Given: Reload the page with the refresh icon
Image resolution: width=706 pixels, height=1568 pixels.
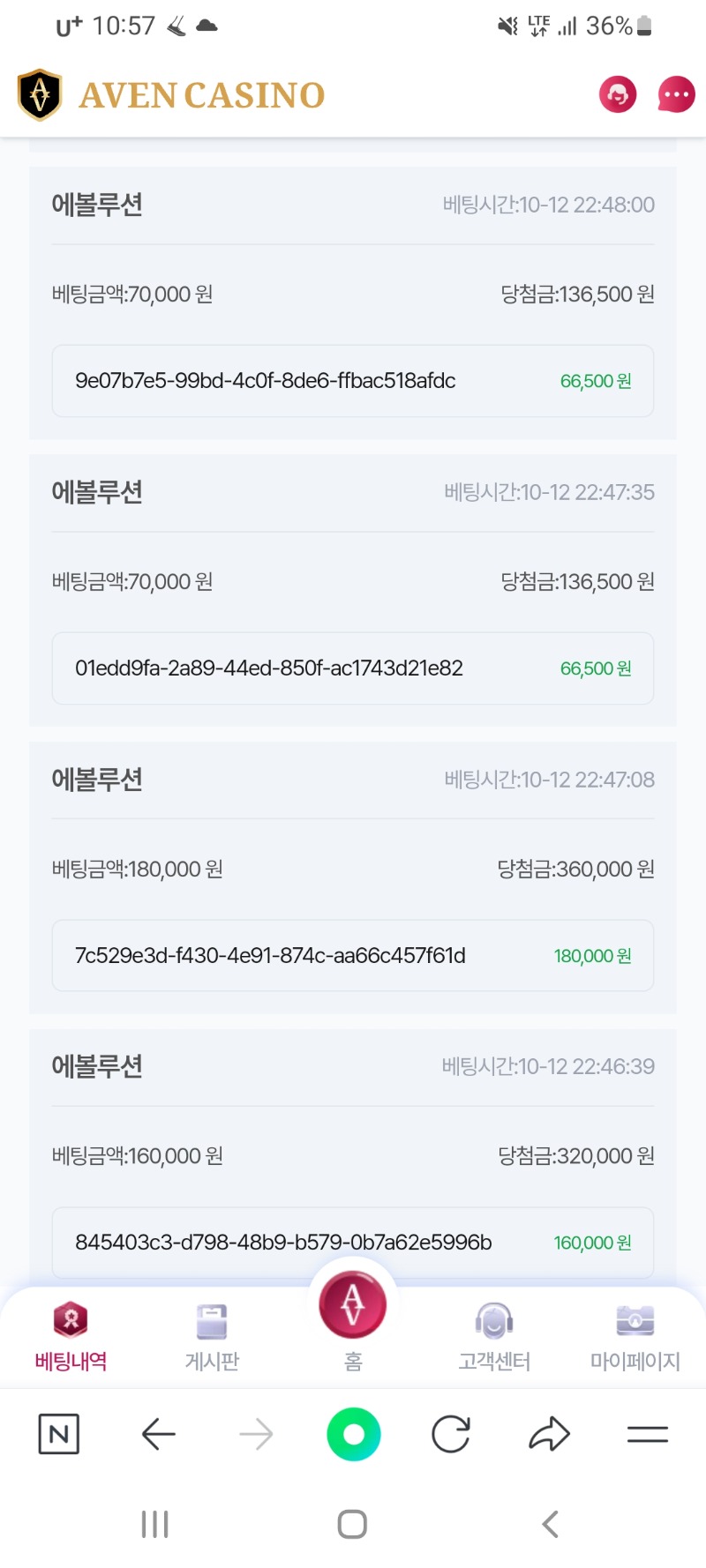Looking at the screenshot, I should click(x=451, y=1434).
